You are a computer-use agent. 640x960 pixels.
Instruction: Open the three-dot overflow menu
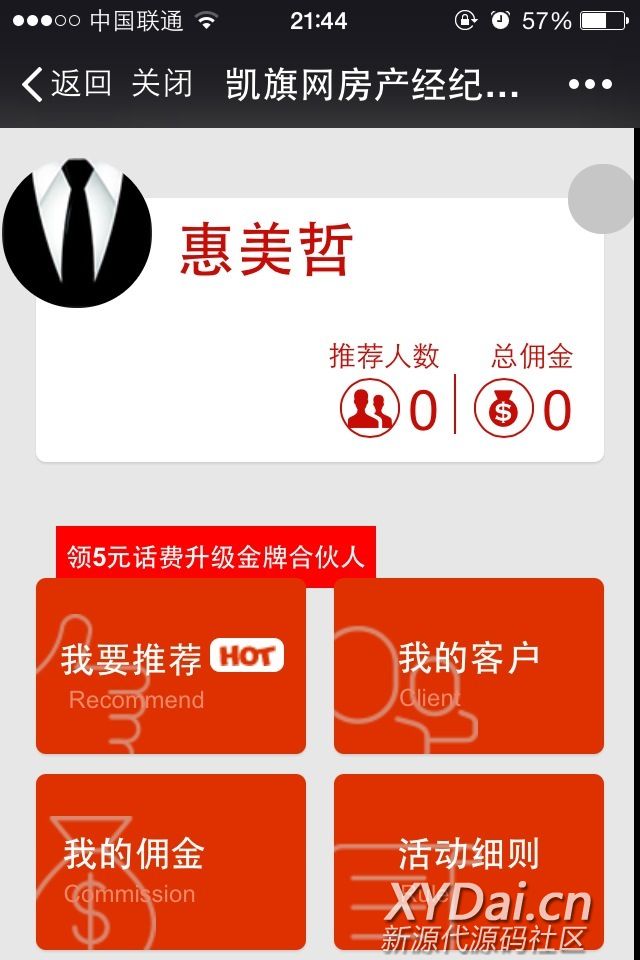pos(590,85)
